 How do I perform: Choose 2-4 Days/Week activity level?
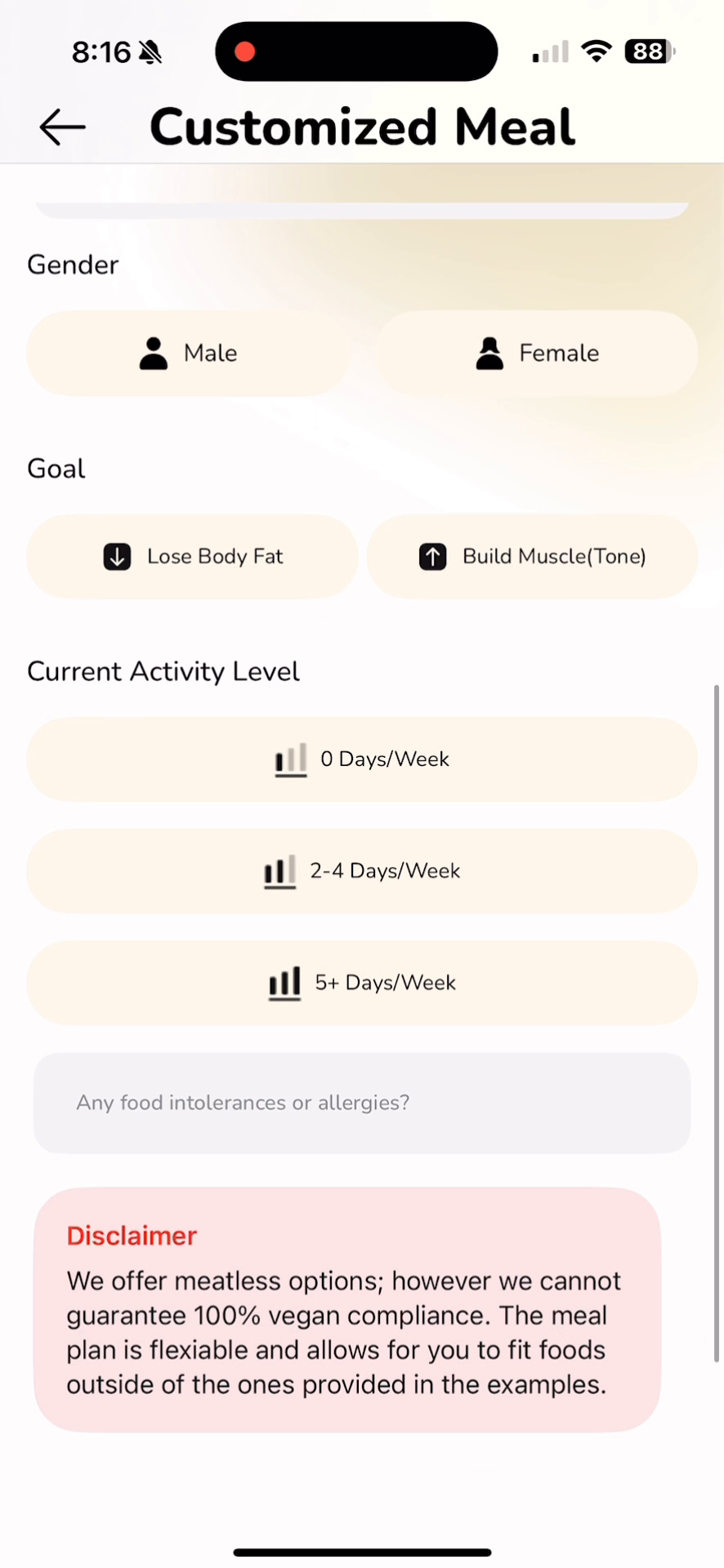pos(362,871)
